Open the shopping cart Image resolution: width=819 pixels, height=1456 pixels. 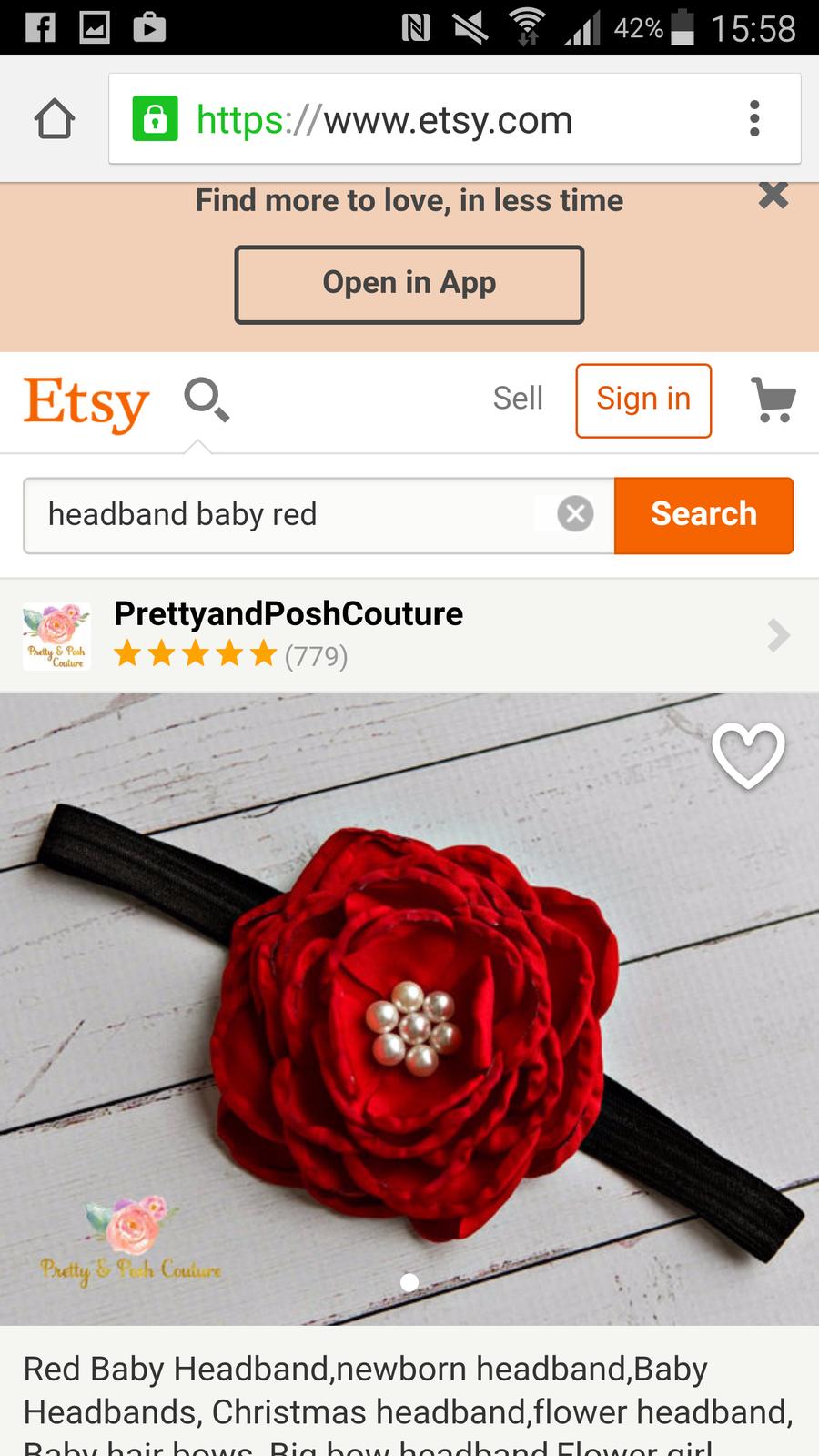(x=773, y=400)
